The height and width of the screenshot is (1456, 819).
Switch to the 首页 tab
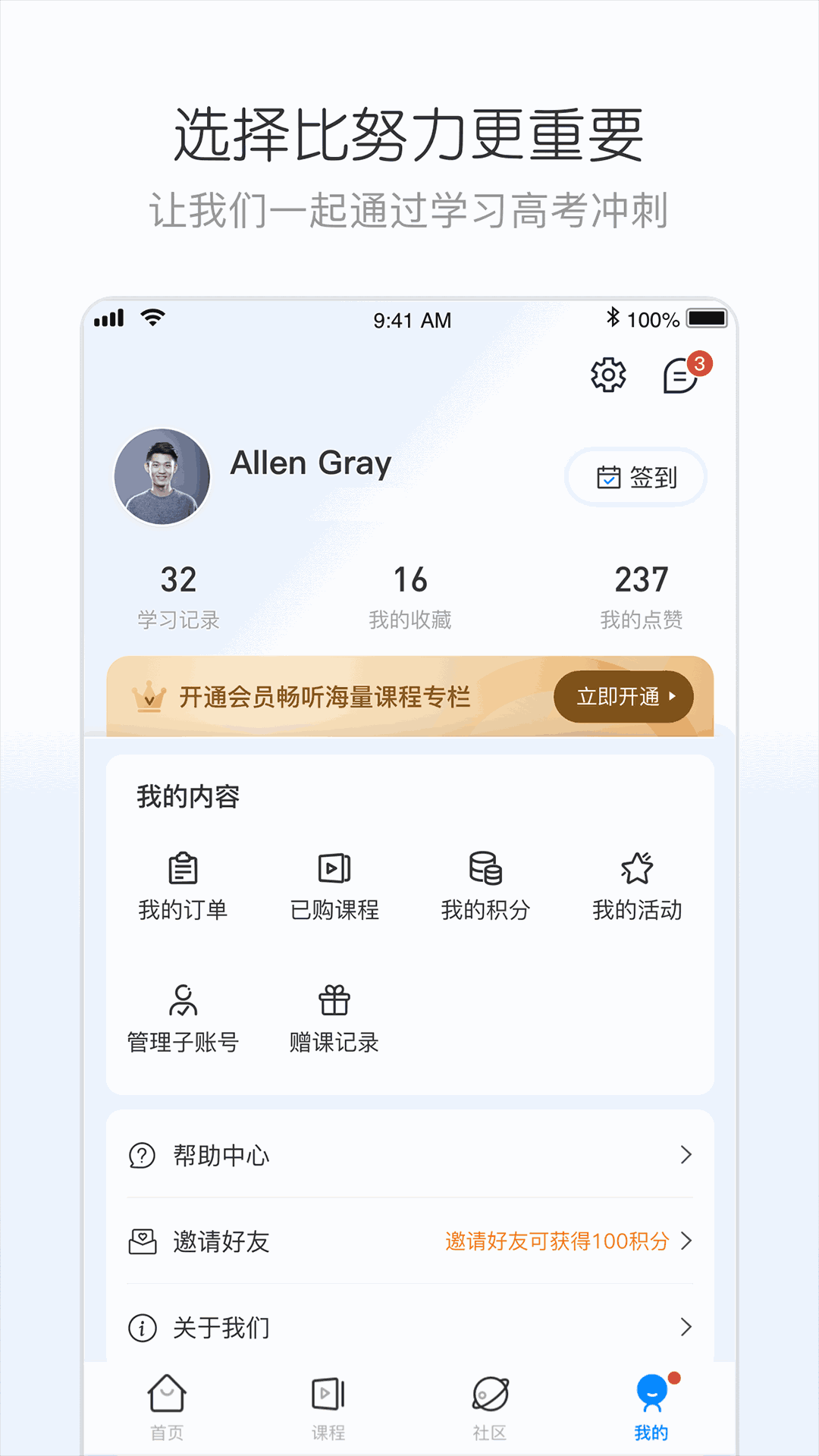tap(165, 1407)
